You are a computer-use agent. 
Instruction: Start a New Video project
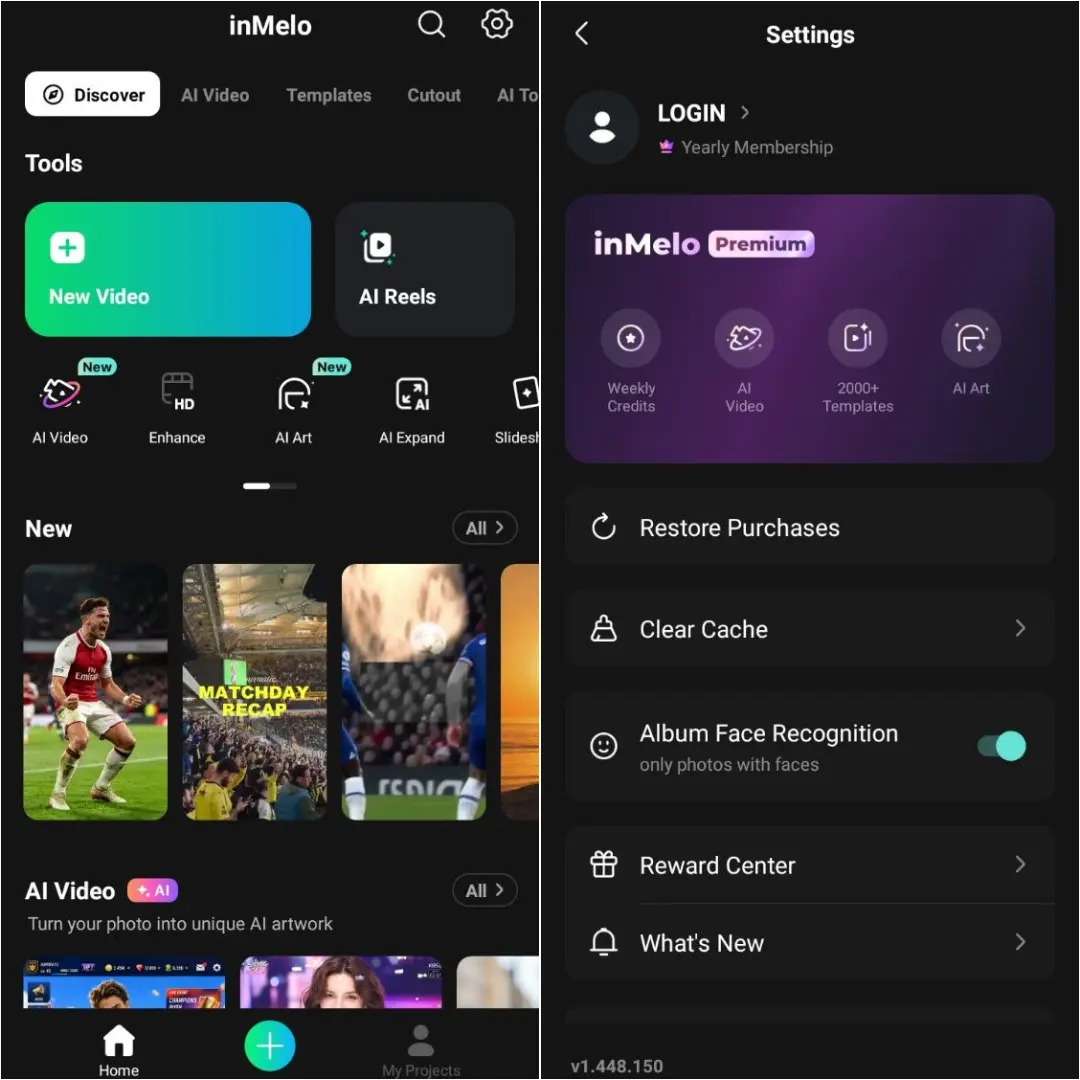(x=168, y=269)
